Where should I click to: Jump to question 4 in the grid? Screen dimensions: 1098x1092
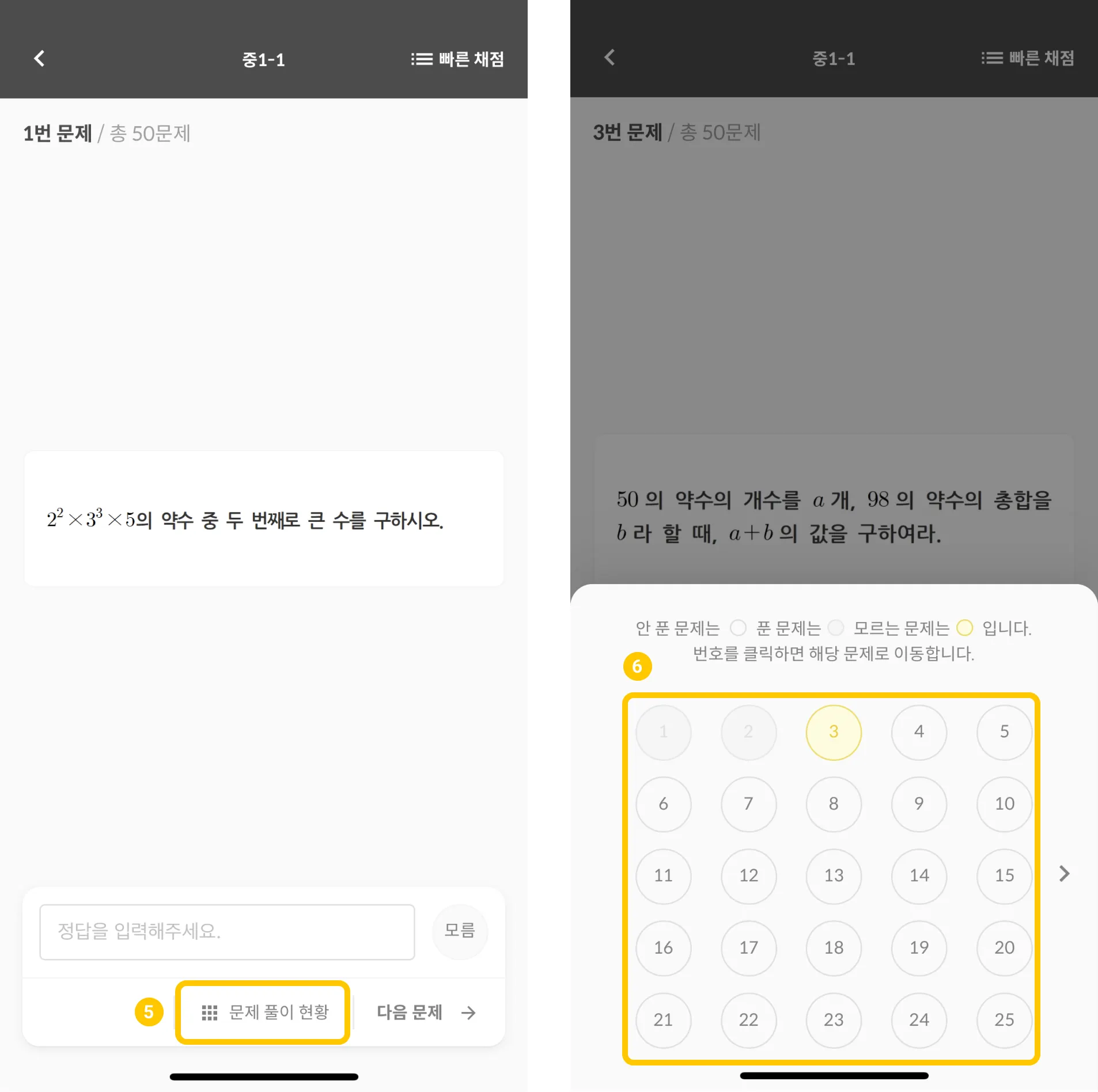click(919, 732)
